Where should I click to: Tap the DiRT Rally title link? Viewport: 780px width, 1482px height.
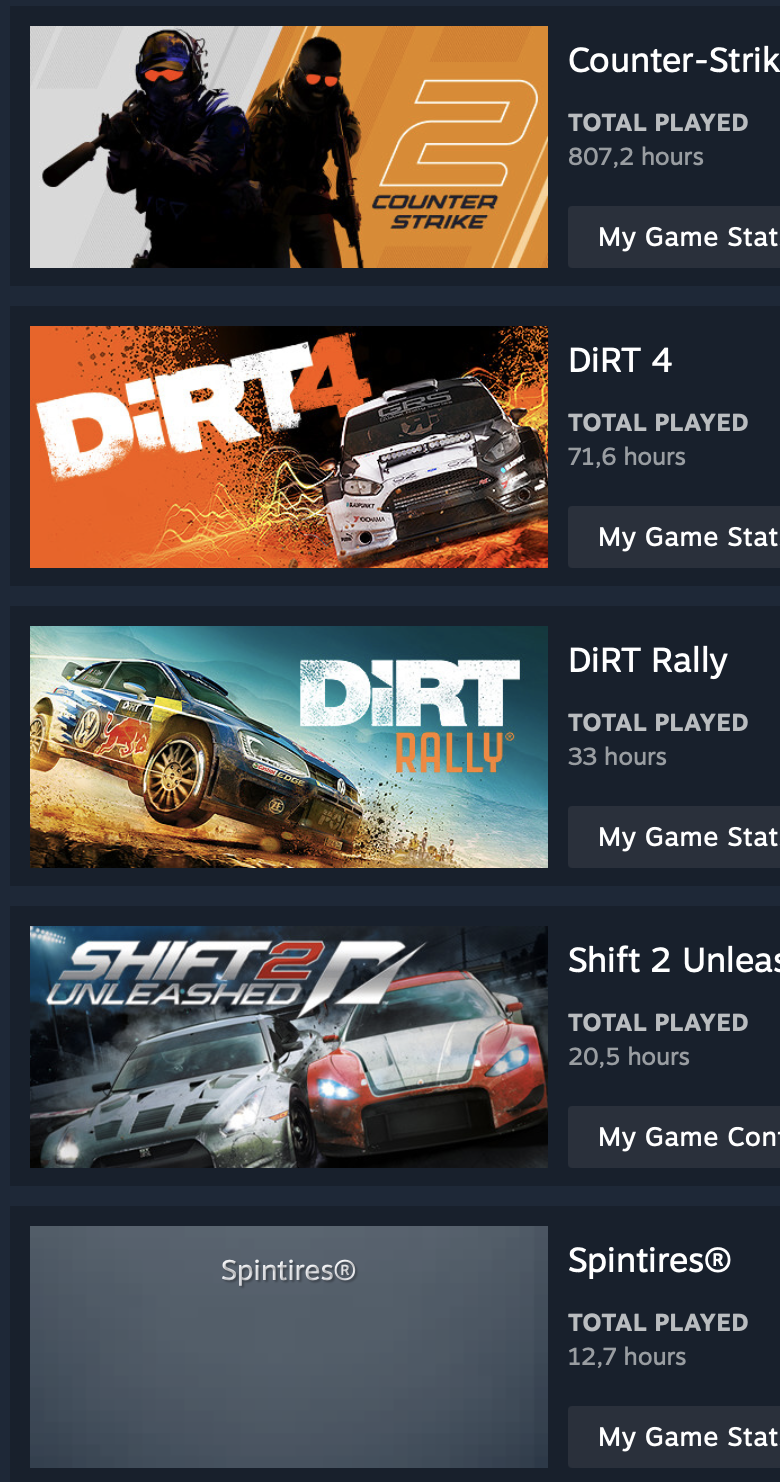pyautogui.click(x=648, y=661)
